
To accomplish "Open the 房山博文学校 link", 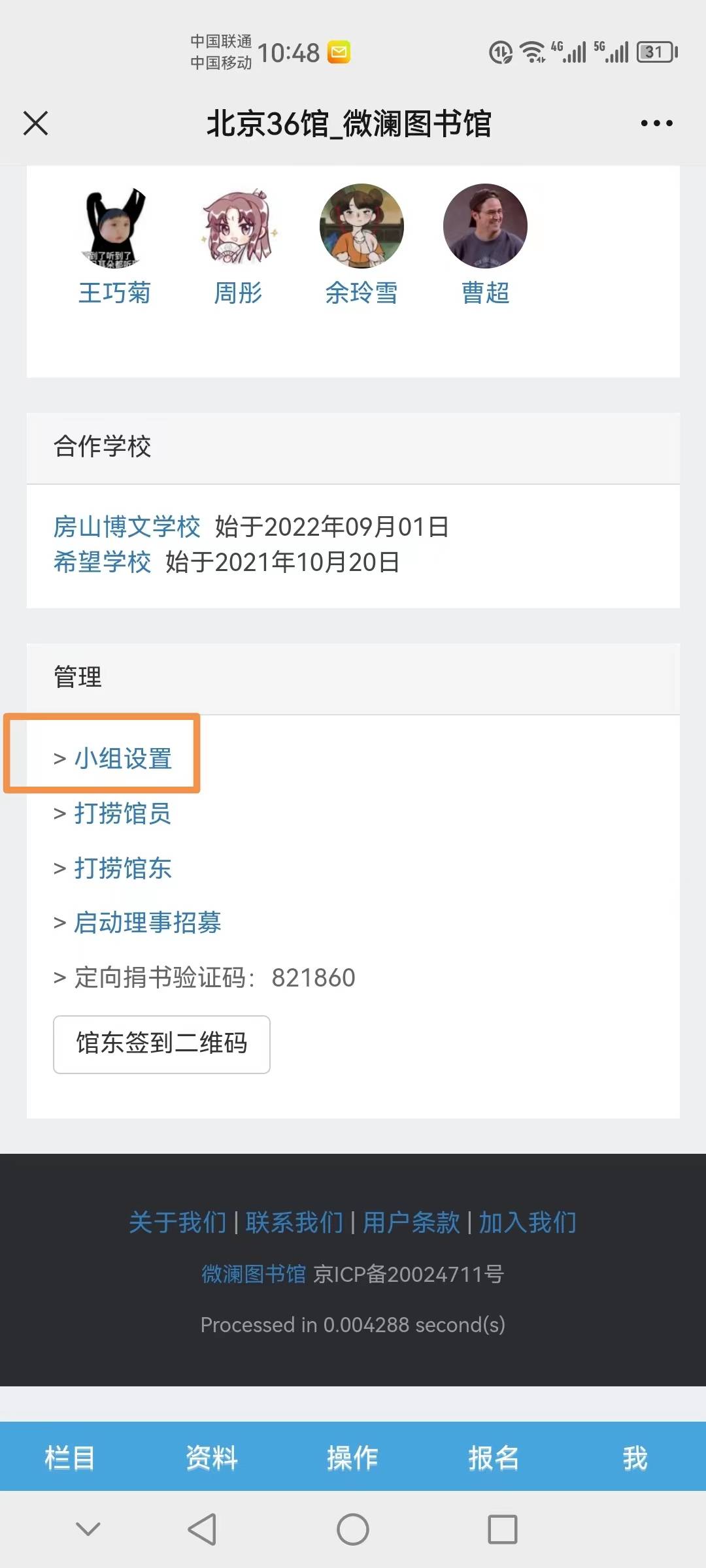I will point(127,527).
